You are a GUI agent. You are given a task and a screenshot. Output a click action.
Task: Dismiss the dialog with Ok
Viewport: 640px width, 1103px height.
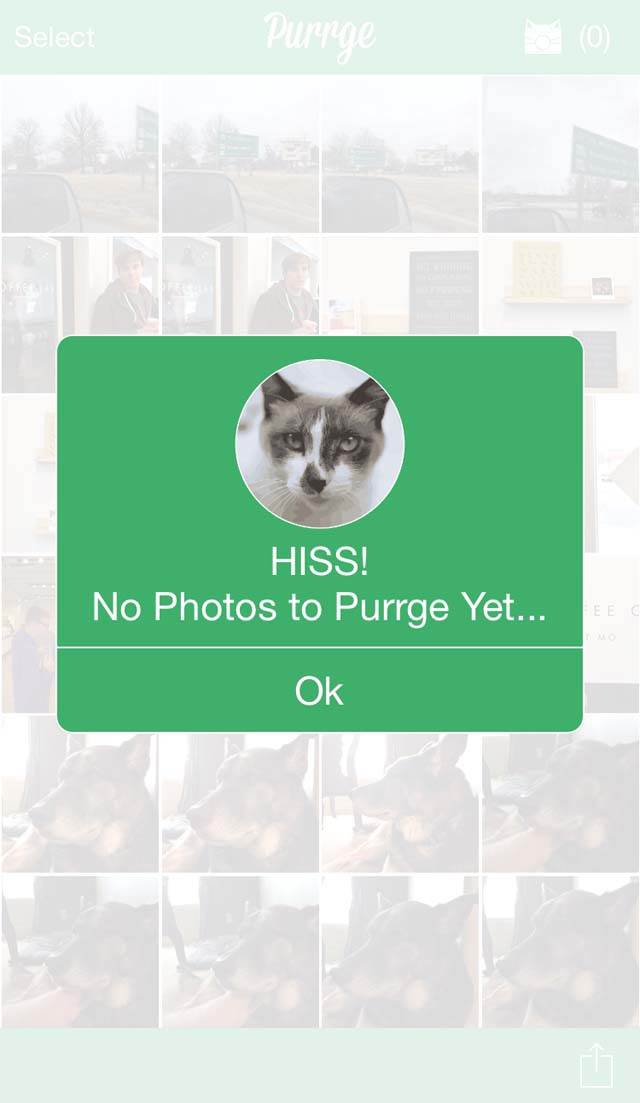coord(320,690)
